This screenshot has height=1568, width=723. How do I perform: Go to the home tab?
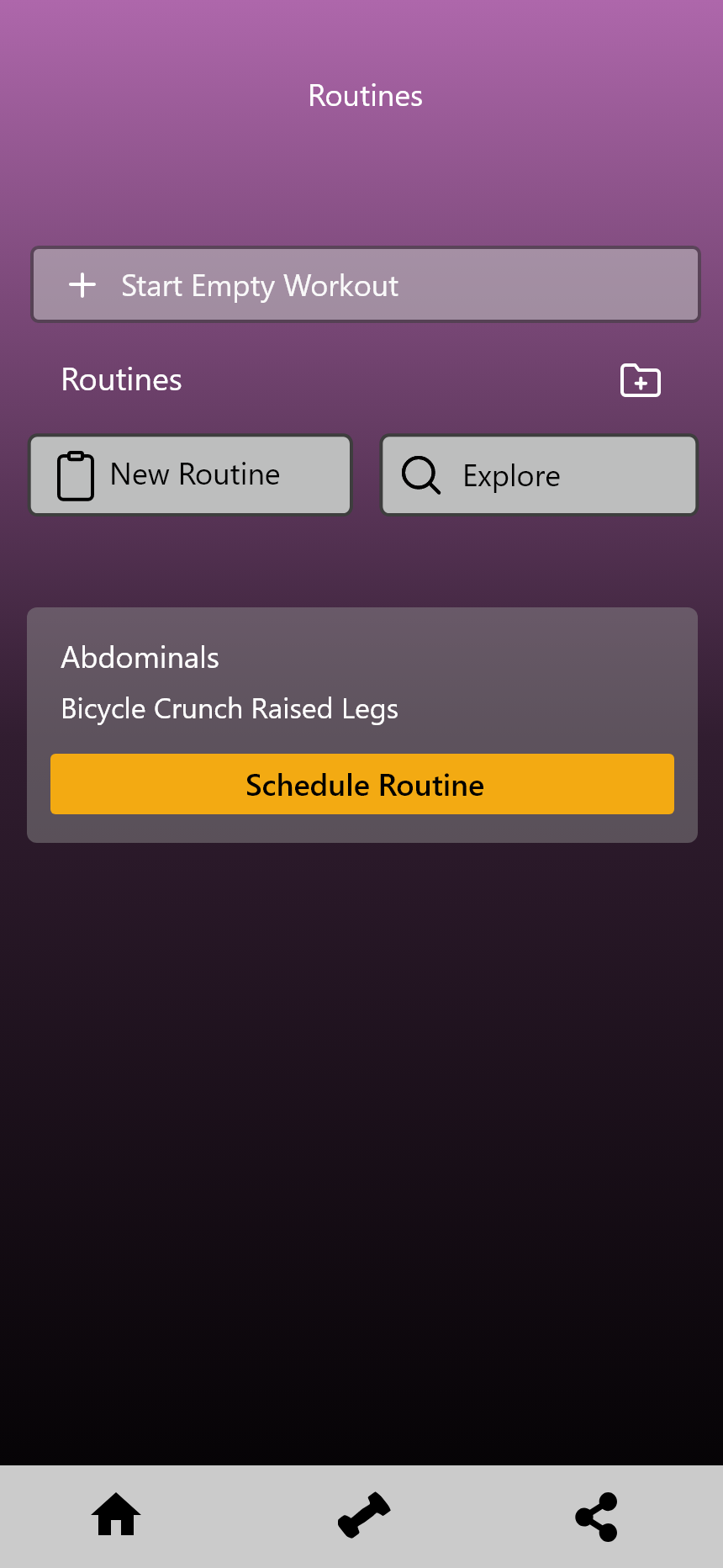pos(116,1516)
